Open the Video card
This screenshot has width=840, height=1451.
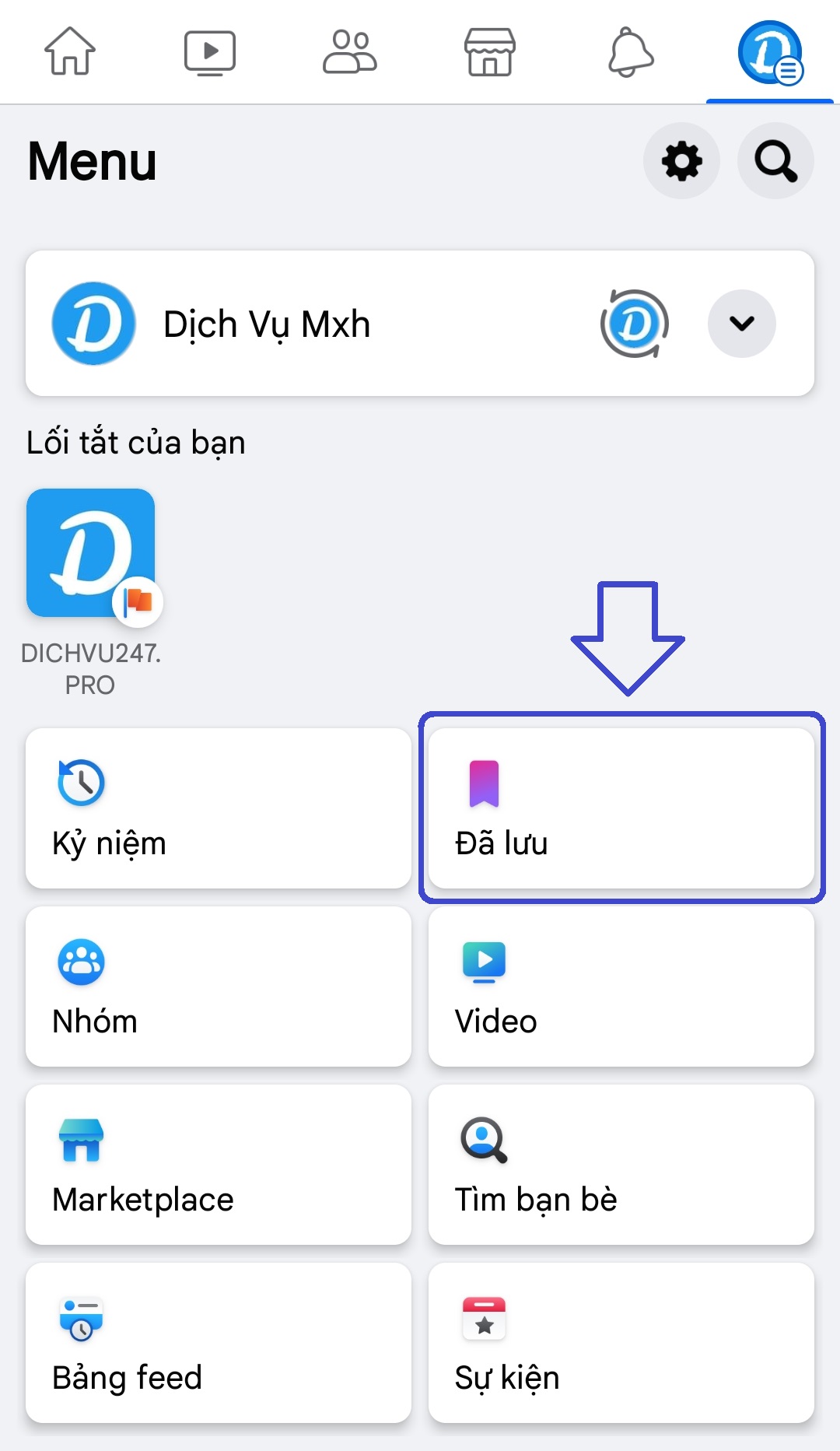click(x=621, y=987)
